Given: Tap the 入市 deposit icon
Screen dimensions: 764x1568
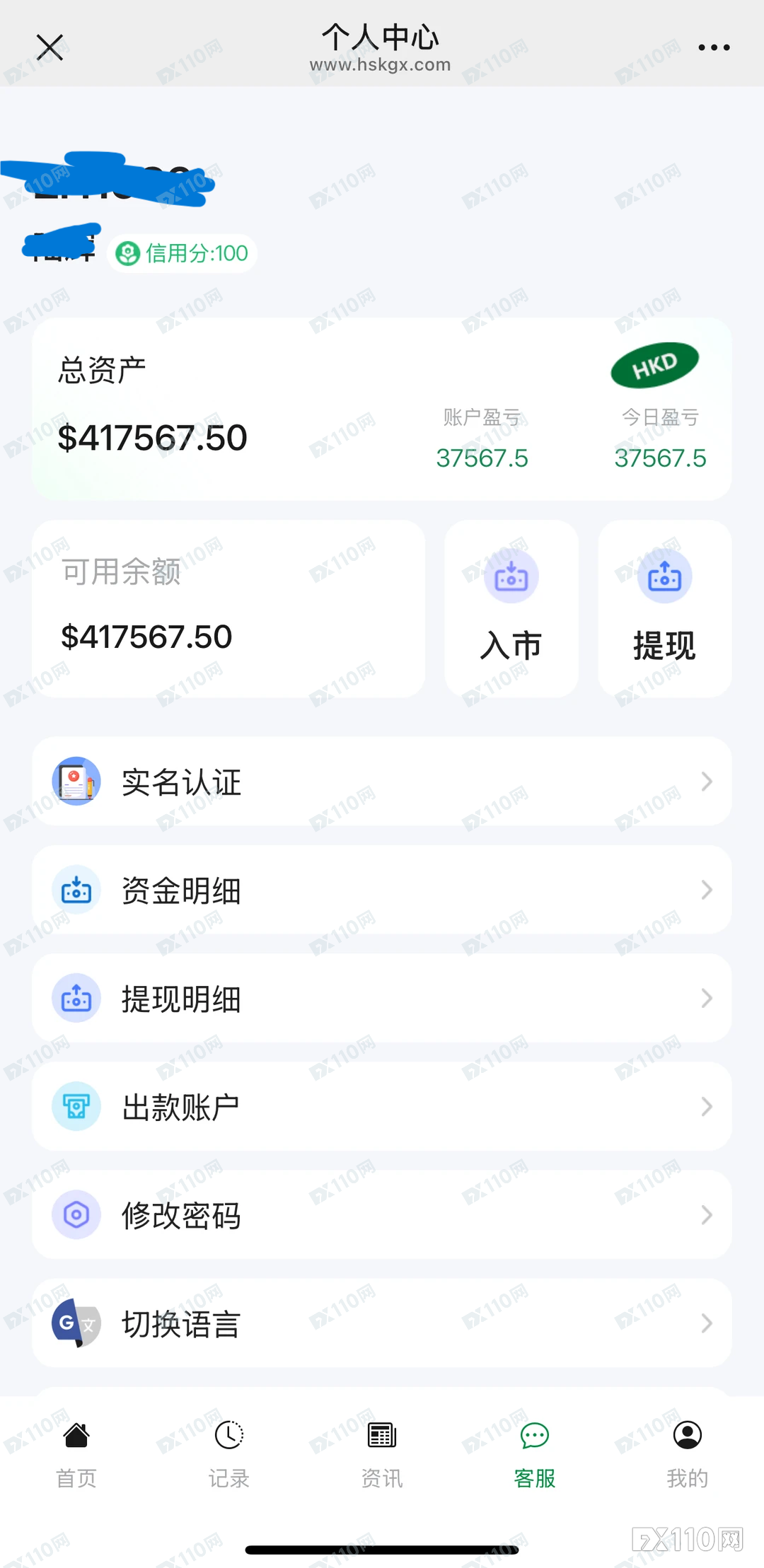Looking at the screenshot, I should (511, 576).
